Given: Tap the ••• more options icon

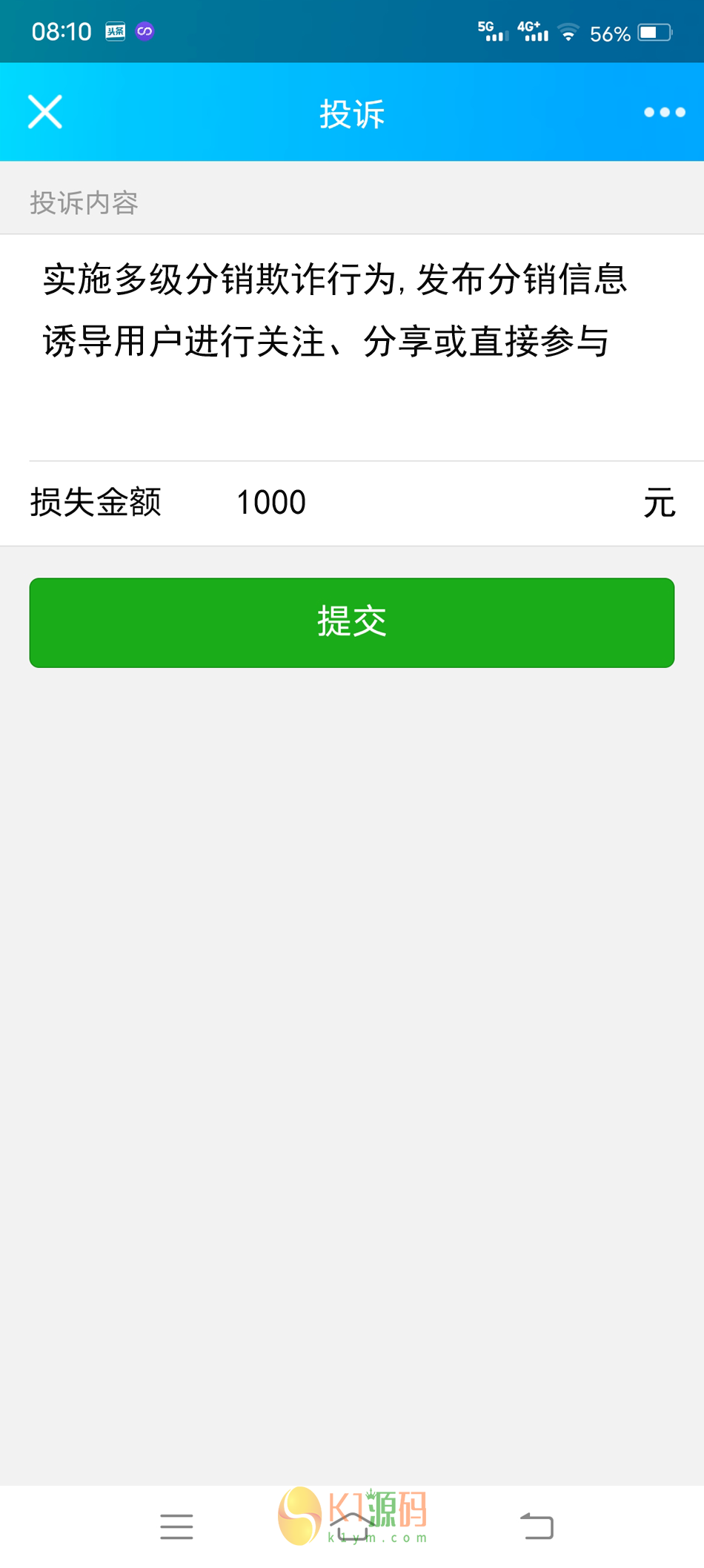Looking at the screenshot, I should [662, 112].
